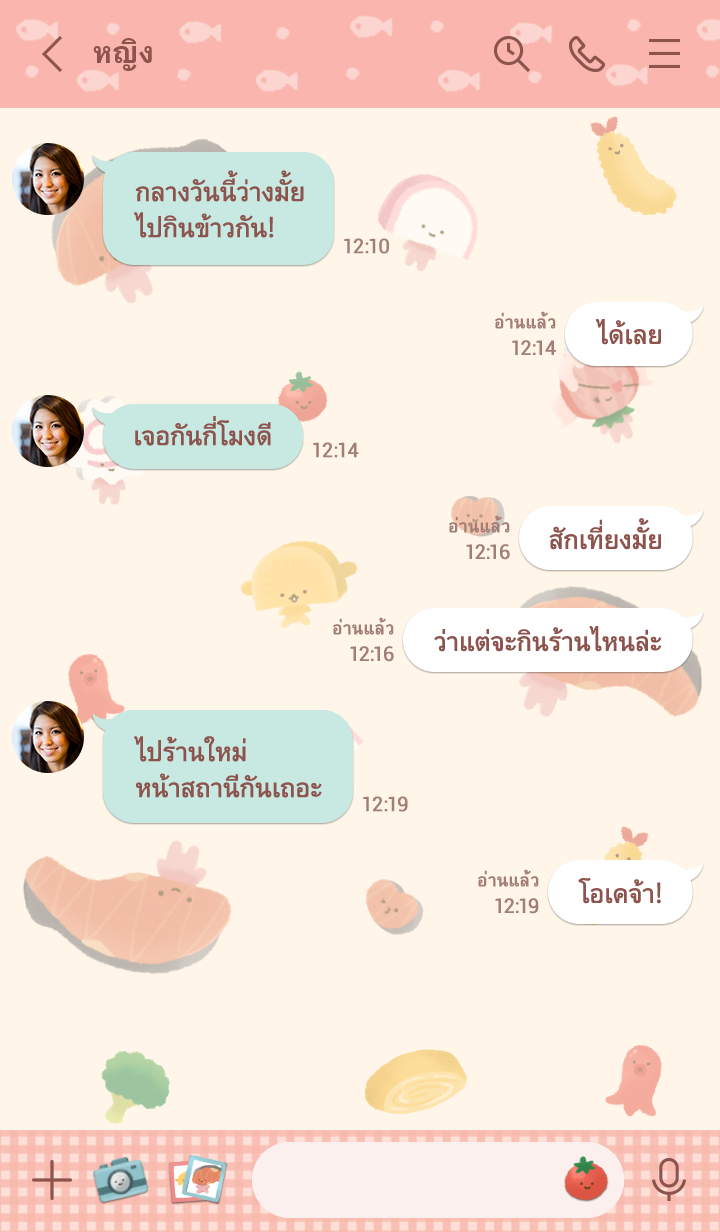View profile from the ไปร้านใหม่ message avatar

(48, 737)
